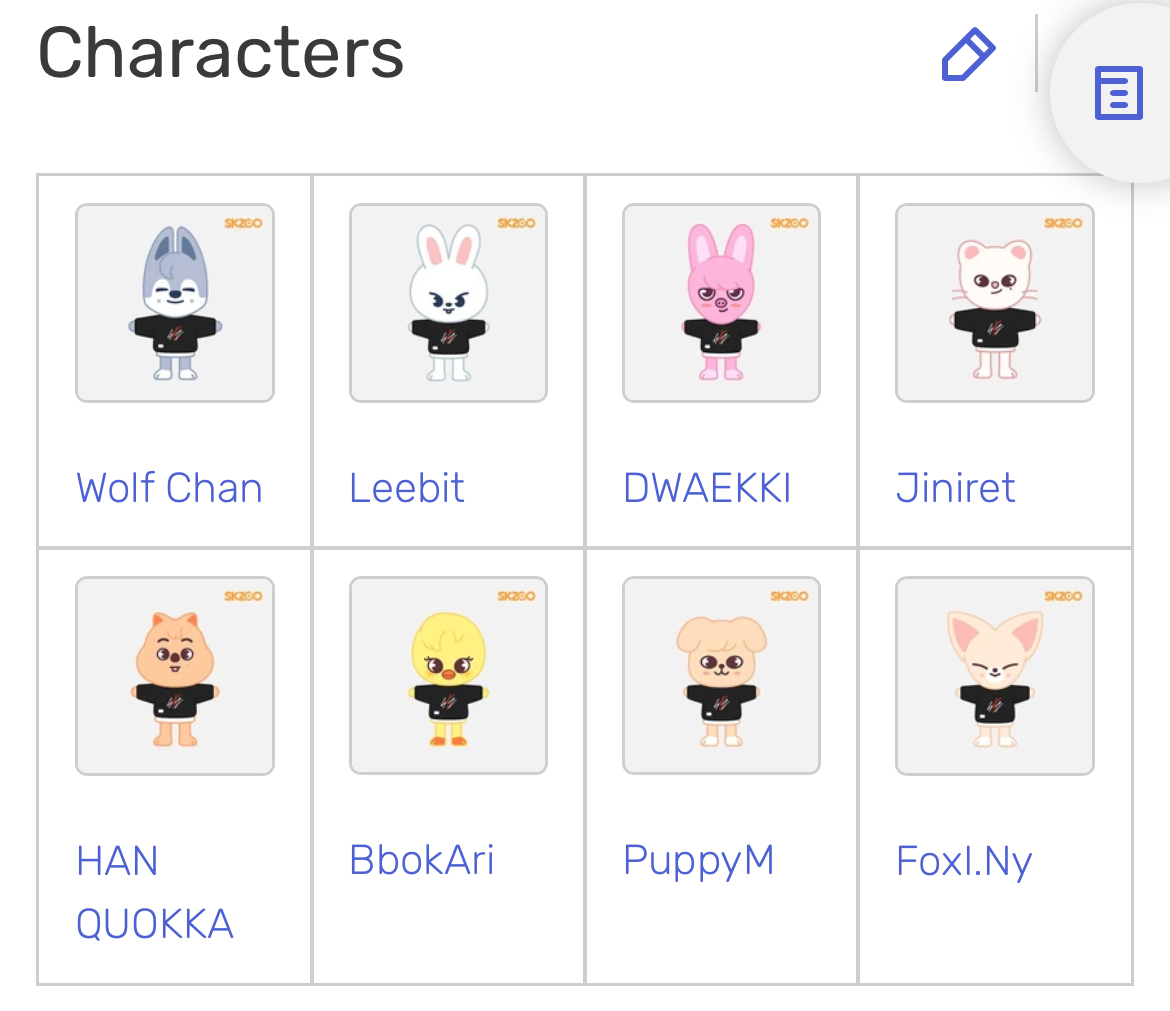Open the Leebit character page

[407, 488]
